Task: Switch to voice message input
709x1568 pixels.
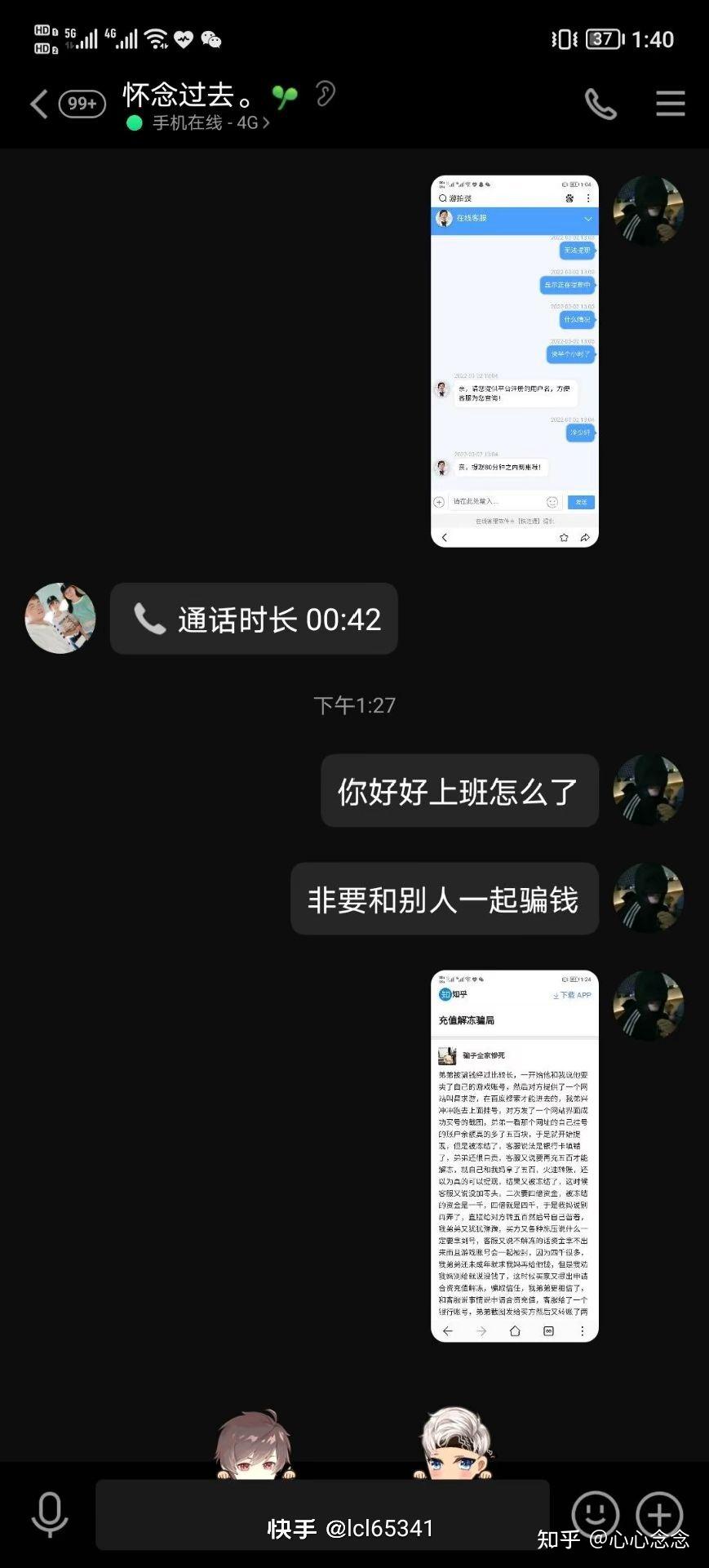Action: (x=49, y=1514)
